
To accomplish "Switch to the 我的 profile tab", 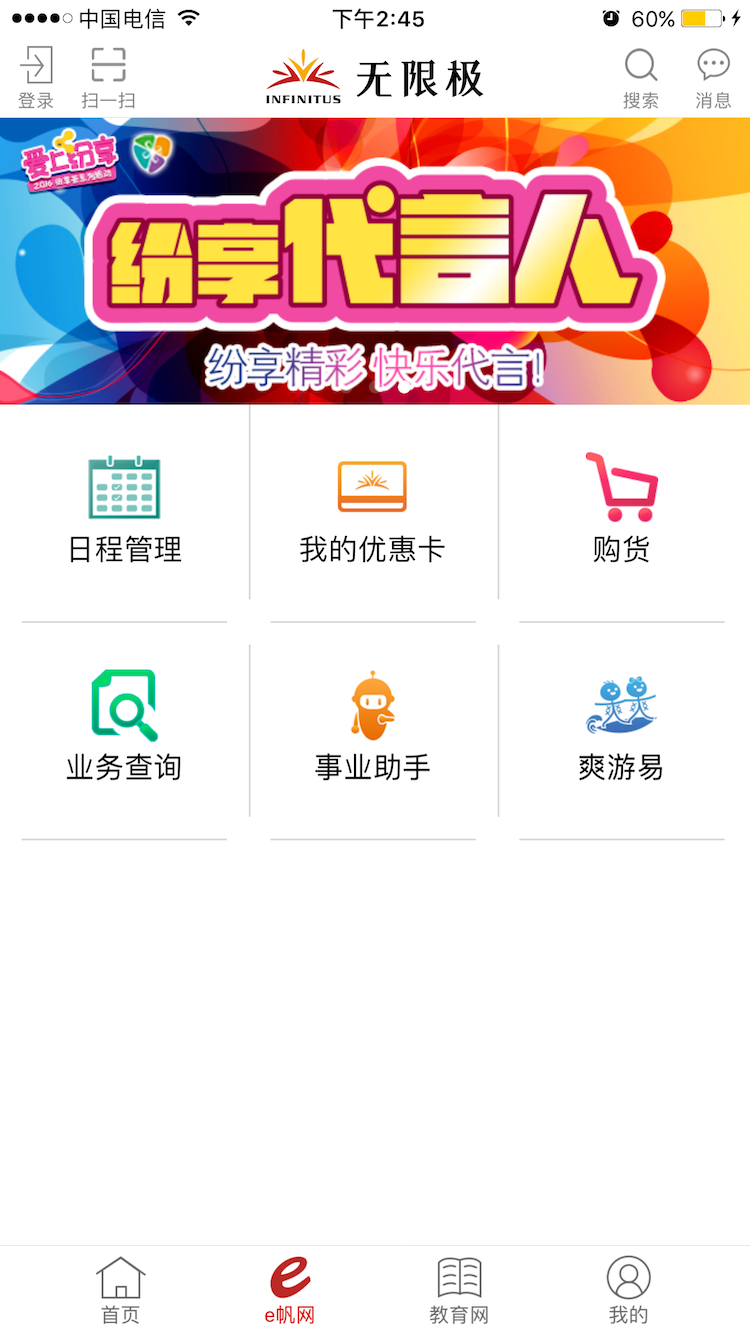I will click(x=627, y=1285).
